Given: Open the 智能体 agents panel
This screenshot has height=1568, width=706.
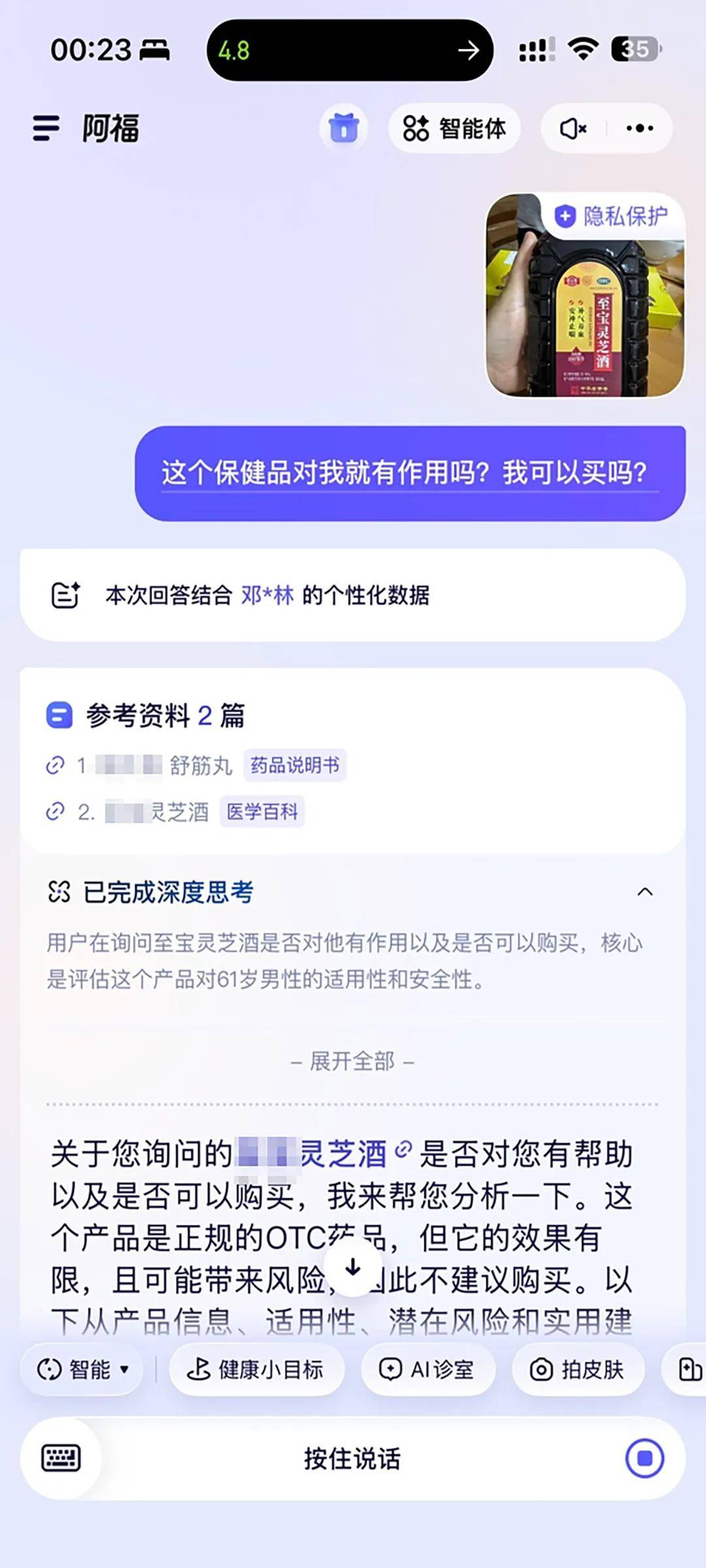Looking at the screenshot, I should click(x=454, y=129).
